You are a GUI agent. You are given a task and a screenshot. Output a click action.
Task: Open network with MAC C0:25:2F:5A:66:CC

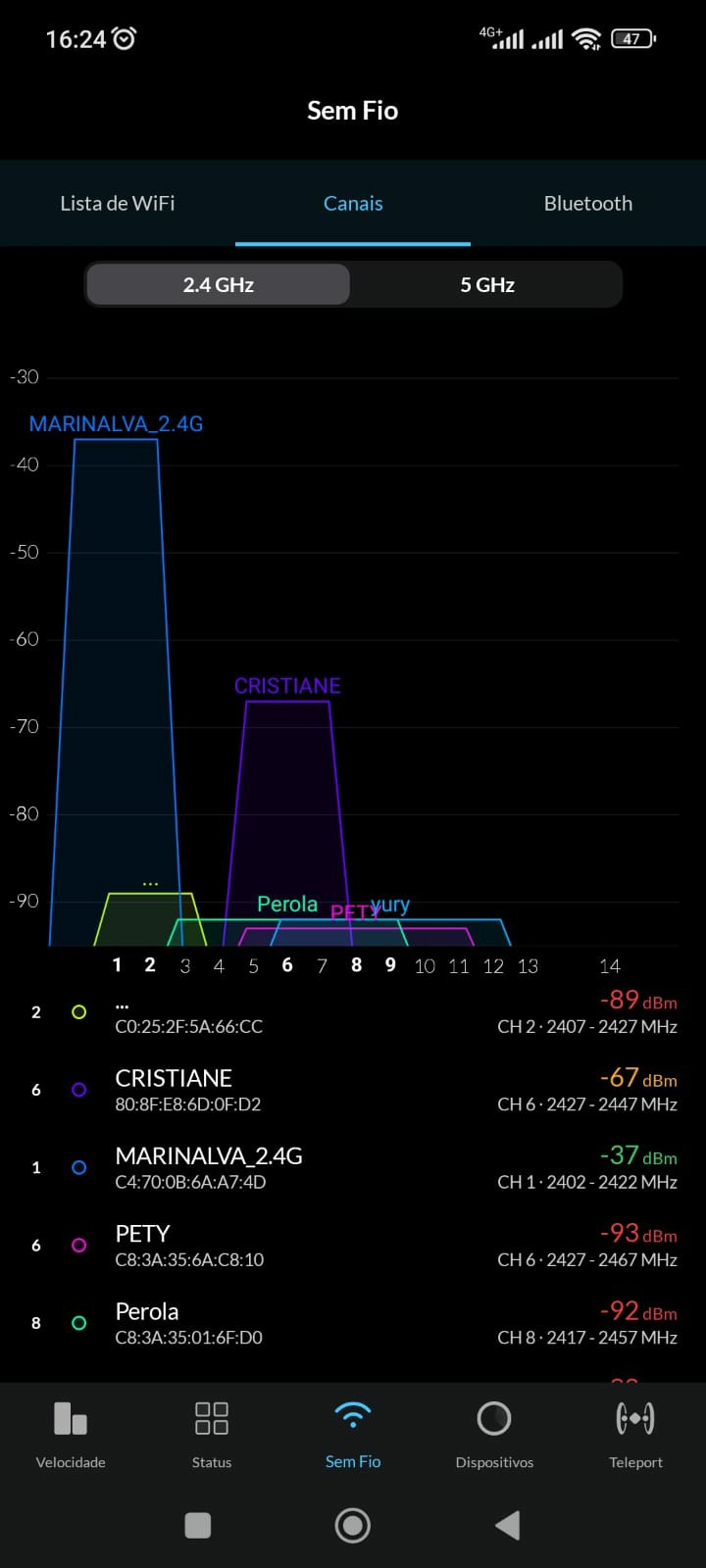point(353,1013)
